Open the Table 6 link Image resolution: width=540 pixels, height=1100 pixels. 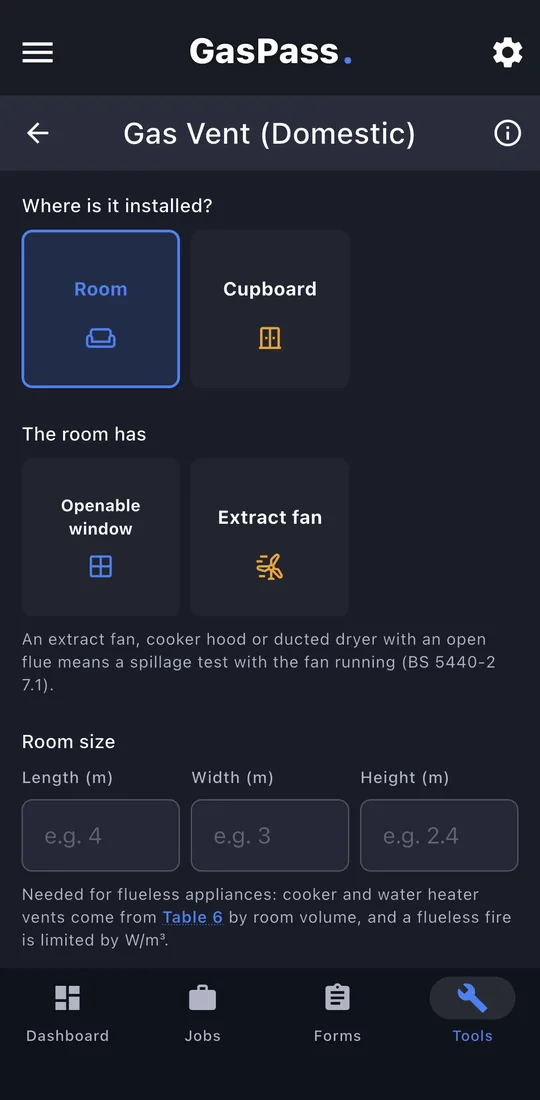coord(193,917)
